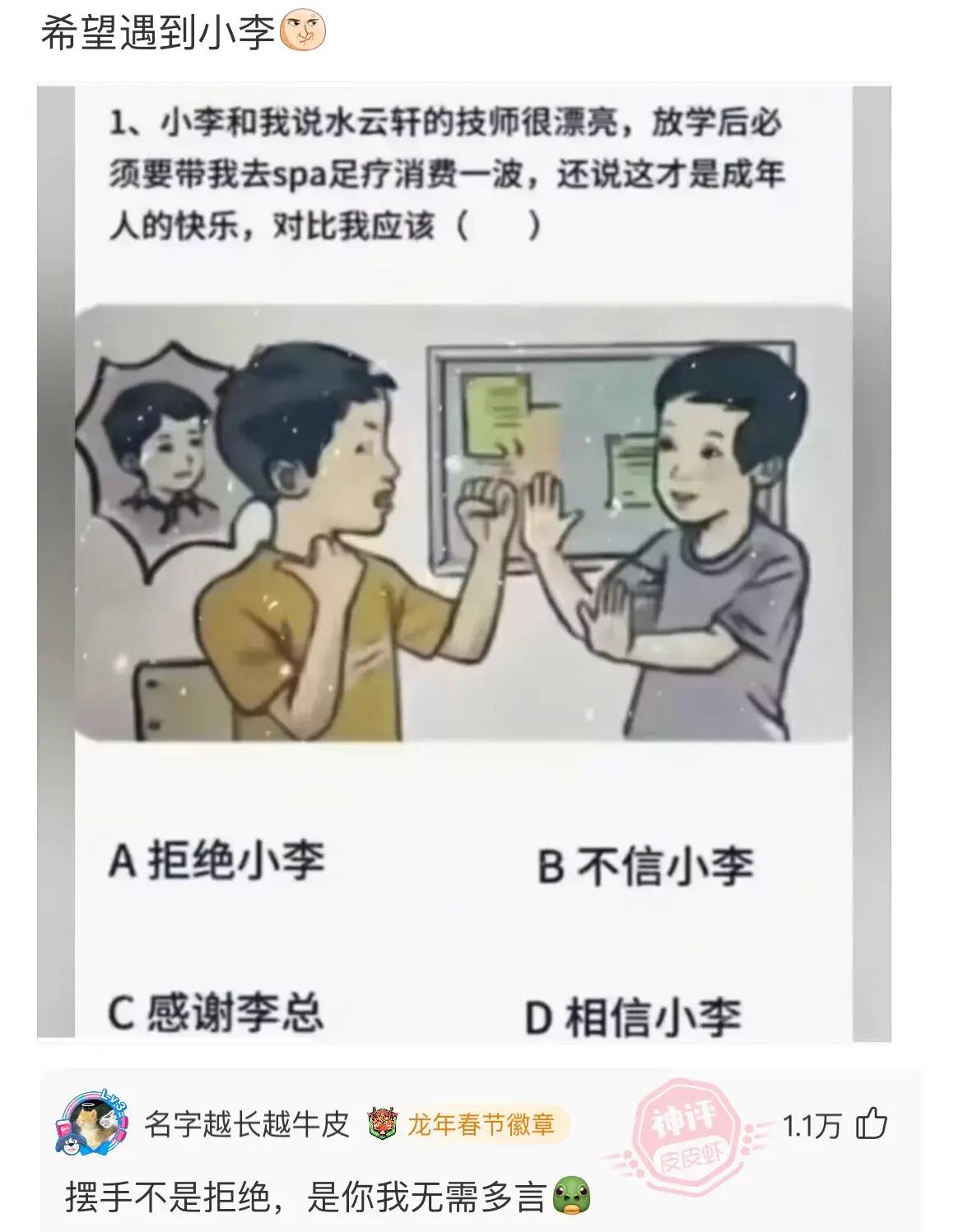
Task: Open the avatar of commenter 名字越长越牛皮
Action: point(92,1123)
